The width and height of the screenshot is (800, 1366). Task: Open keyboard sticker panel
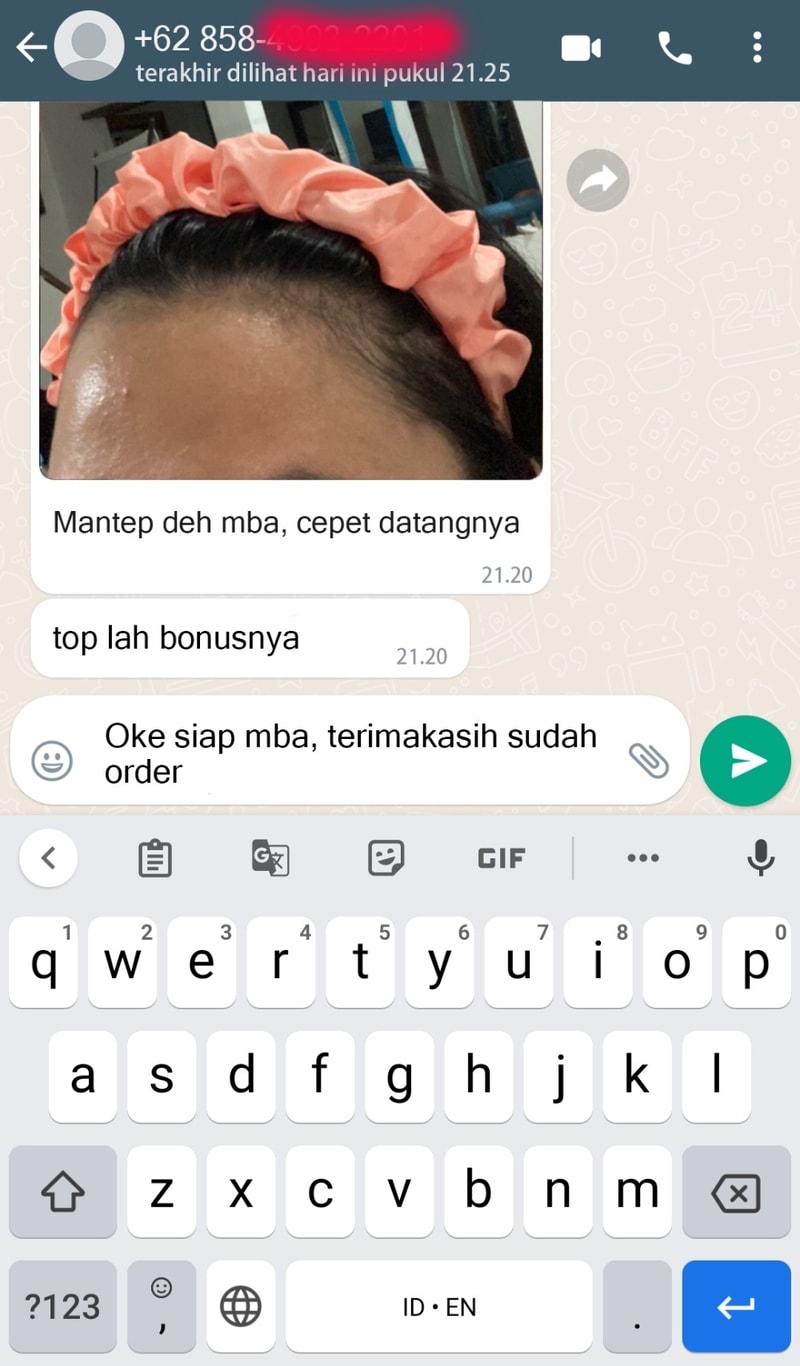386,858
